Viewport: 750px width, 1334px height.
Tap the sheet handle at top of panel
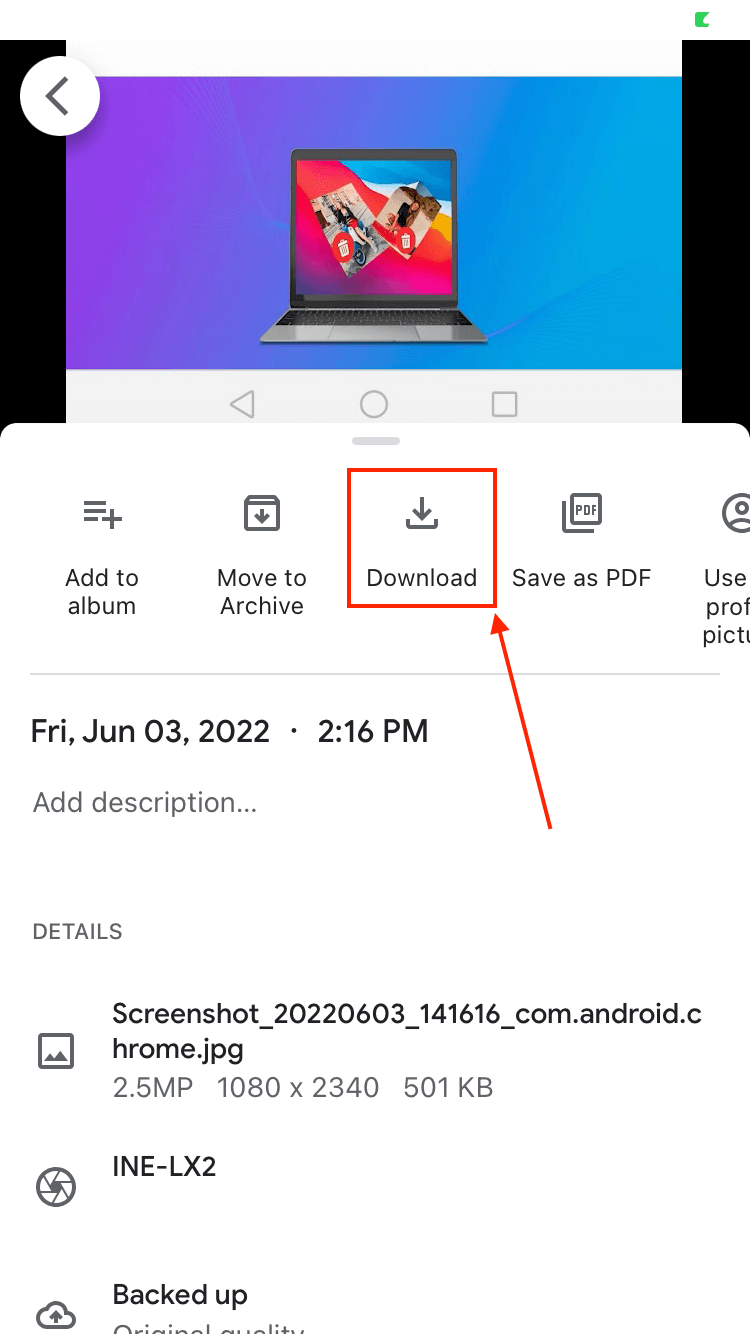376,441
